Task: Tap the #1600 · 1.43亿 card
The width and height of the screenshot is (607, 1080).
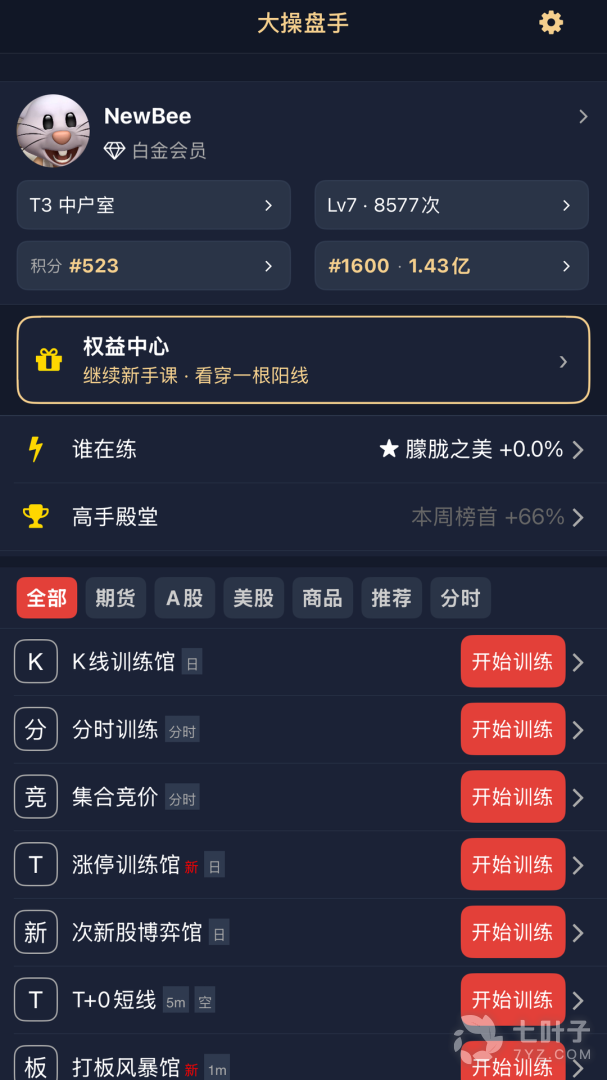Action: (x=451, y=266)
